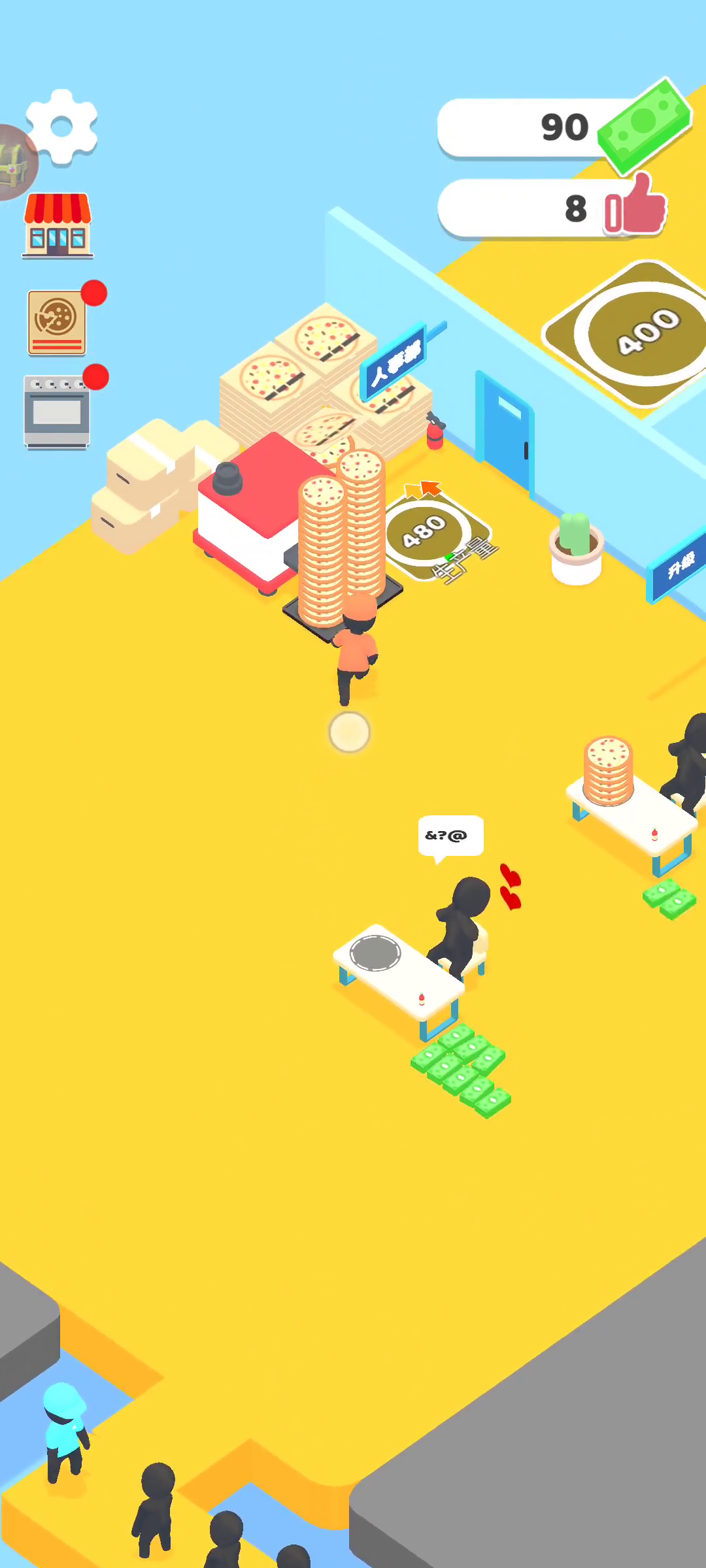
Task: Open the pizza recipe menu icon
Action: point(57,323)
